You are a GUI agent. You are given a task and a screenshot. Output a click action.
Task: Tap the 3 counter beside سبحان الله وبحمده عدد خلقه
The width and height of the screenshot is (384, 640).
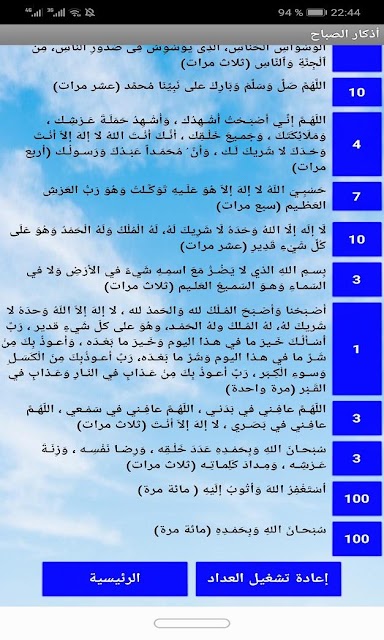(357, 458)
